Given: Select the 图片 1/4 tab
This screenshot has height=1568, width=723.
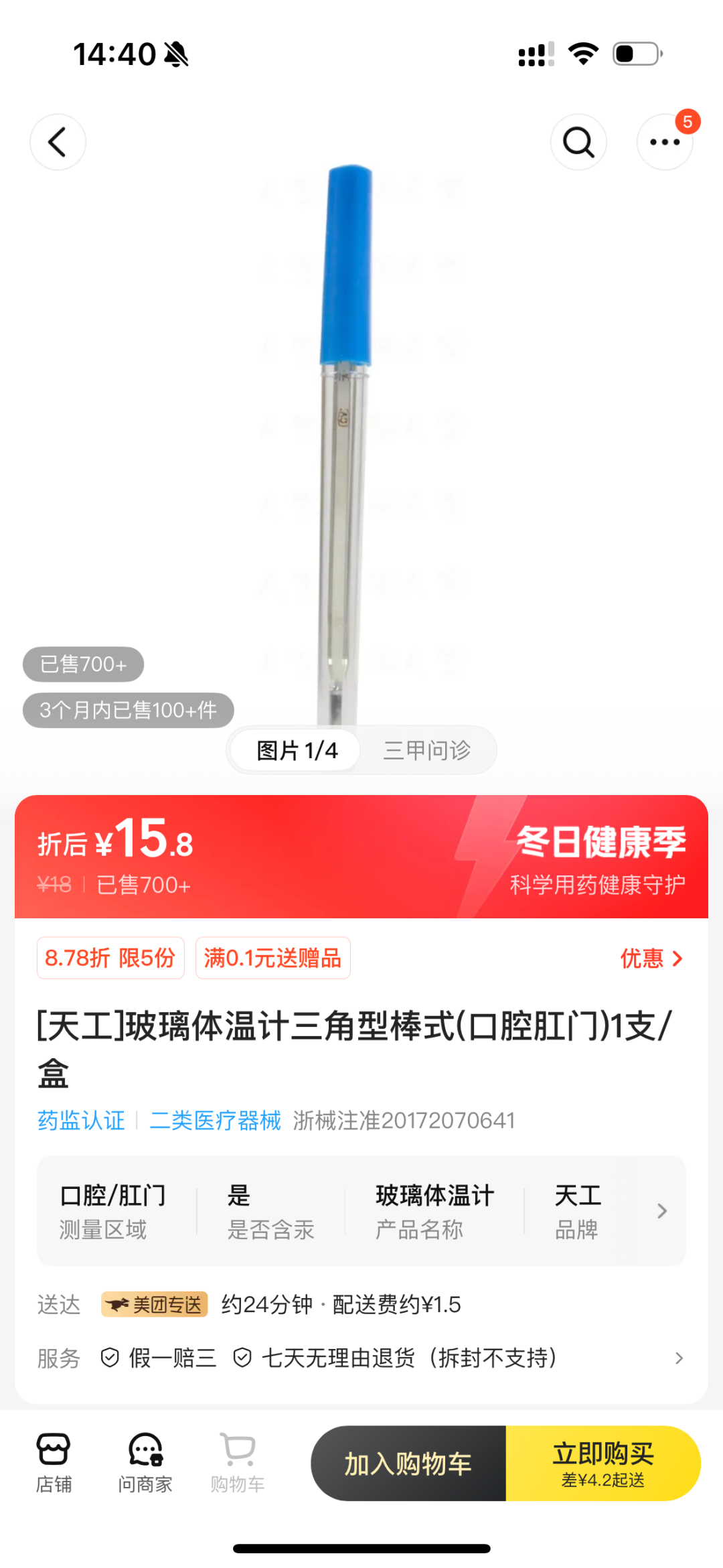Looking at the screenshot, I should [x=297, y=750].
